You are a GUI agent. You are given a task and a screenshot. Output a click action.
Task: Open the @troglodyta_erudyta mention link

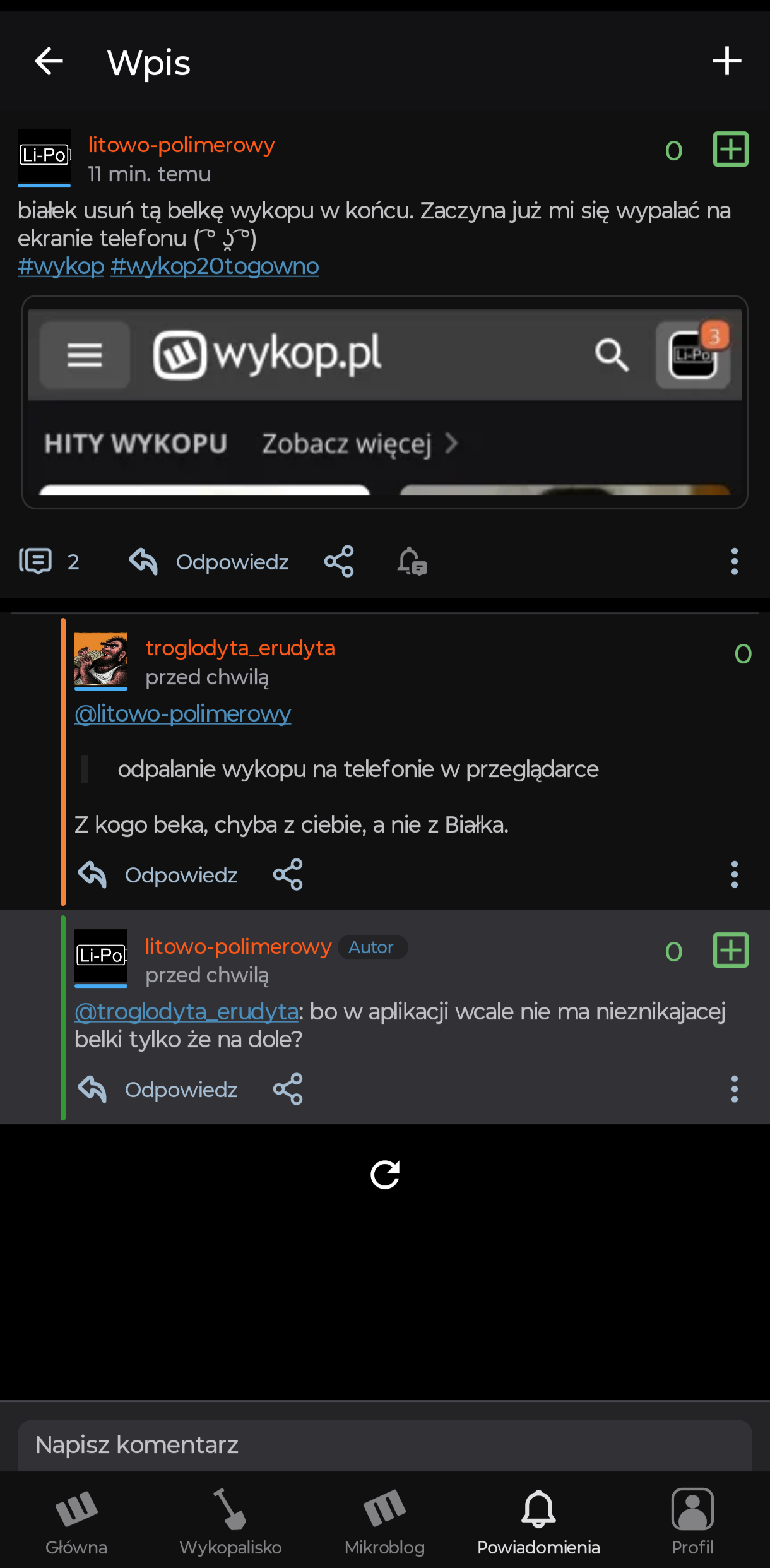click(186, 1012)
